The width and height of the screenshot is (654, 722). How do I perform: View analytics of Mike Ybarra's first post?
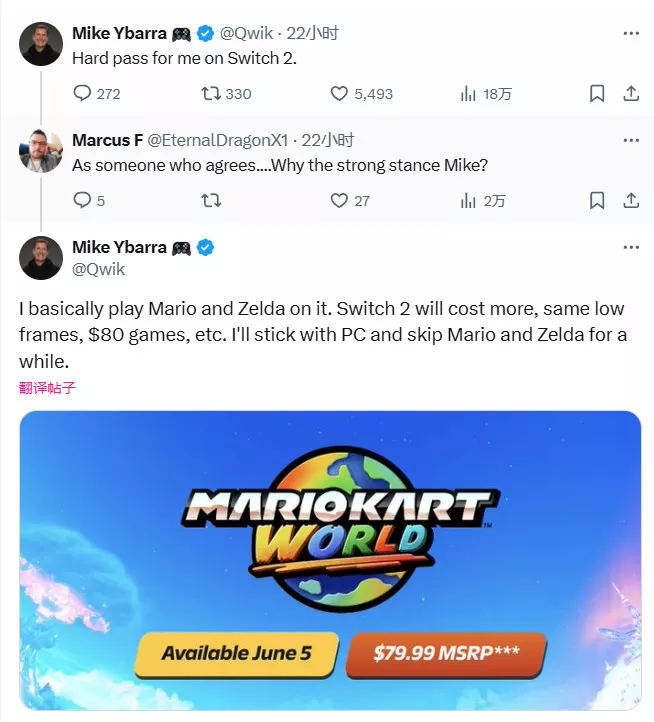[468, 93]
